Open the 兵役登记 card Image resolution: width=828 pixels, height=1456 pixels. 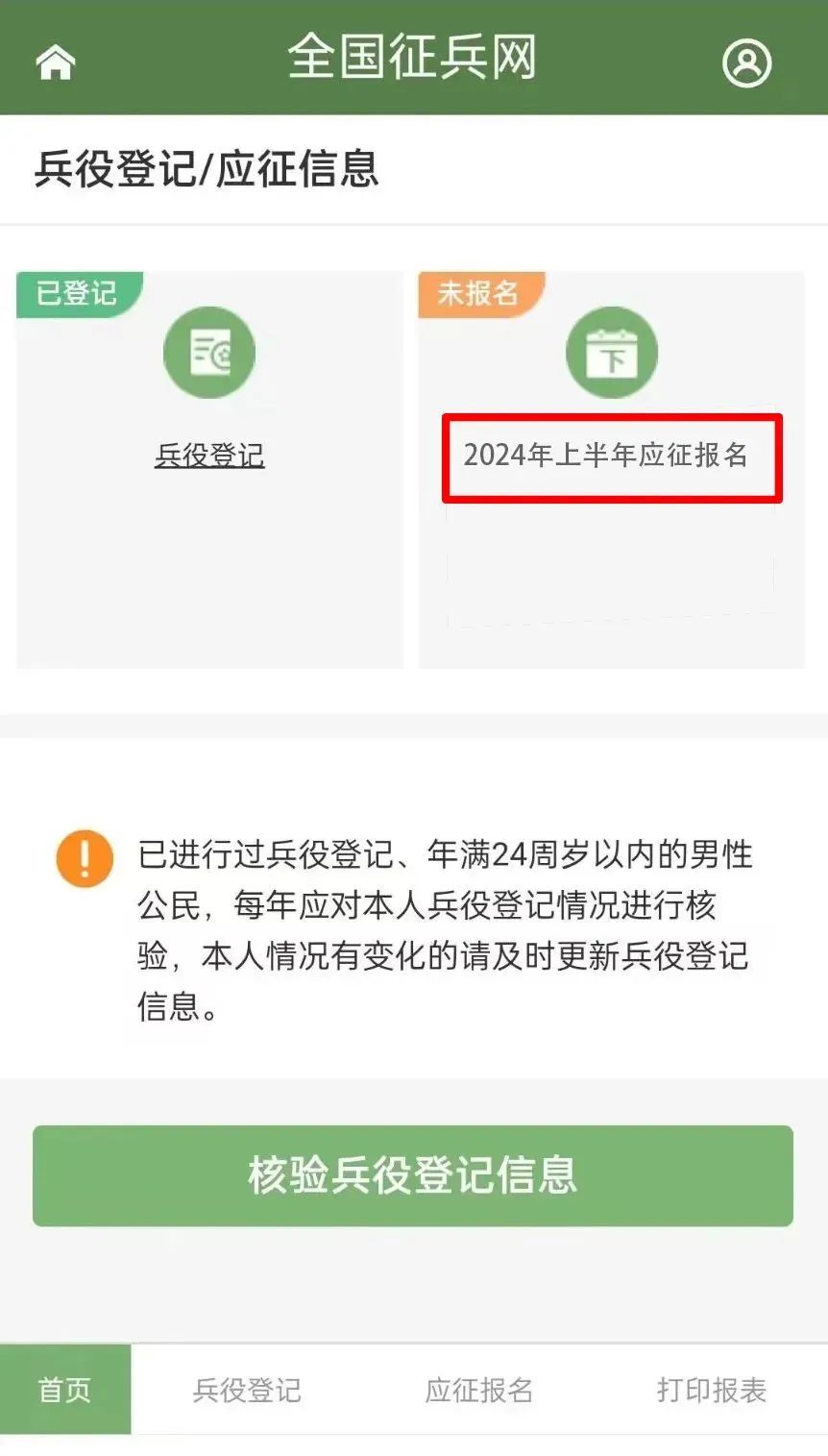(209, 455)
